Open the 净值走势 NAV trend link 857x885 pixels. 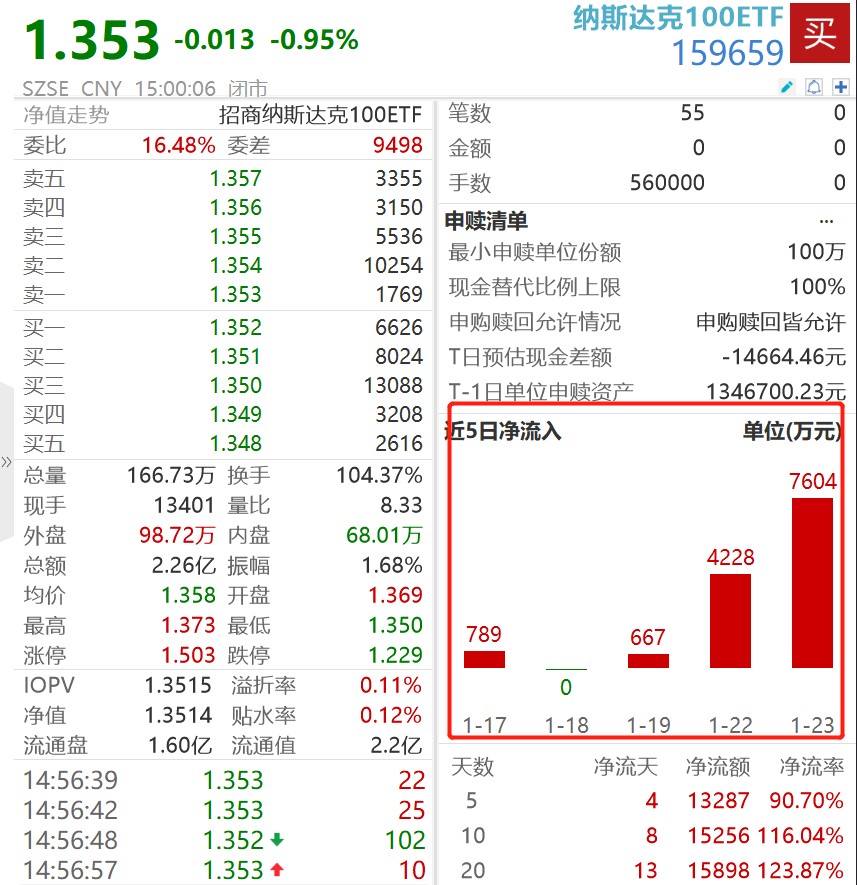[x=66, y=115]
